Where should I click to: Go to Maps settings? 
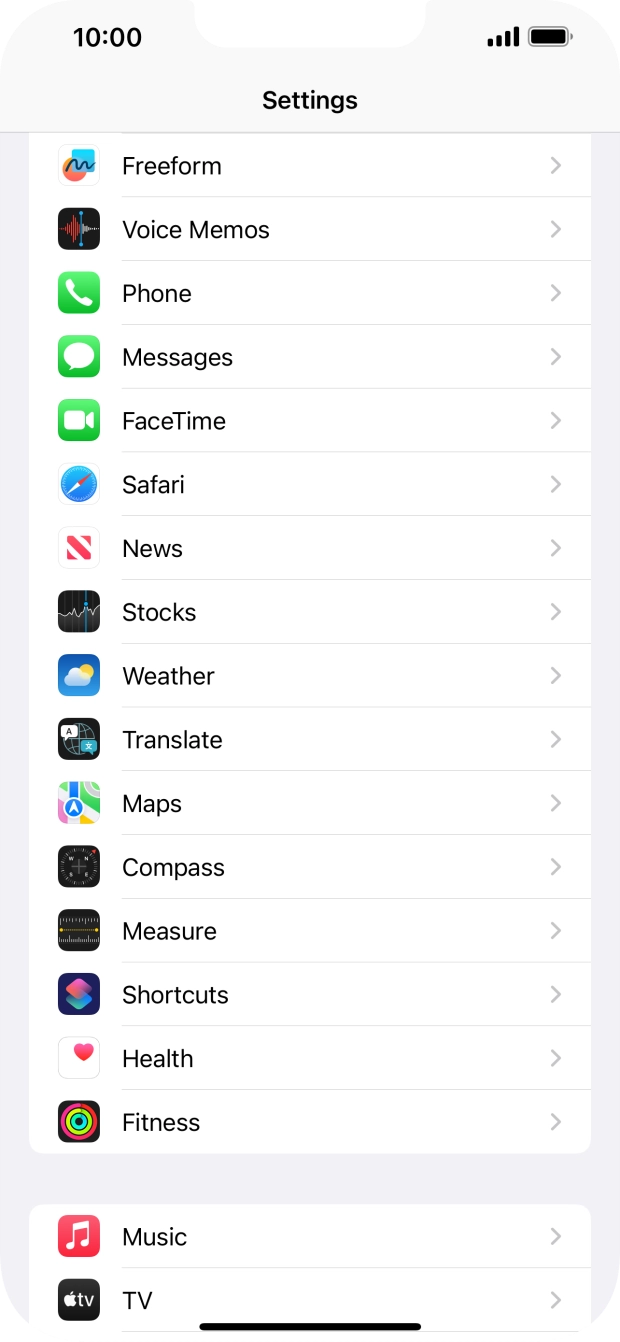point(310,804)
